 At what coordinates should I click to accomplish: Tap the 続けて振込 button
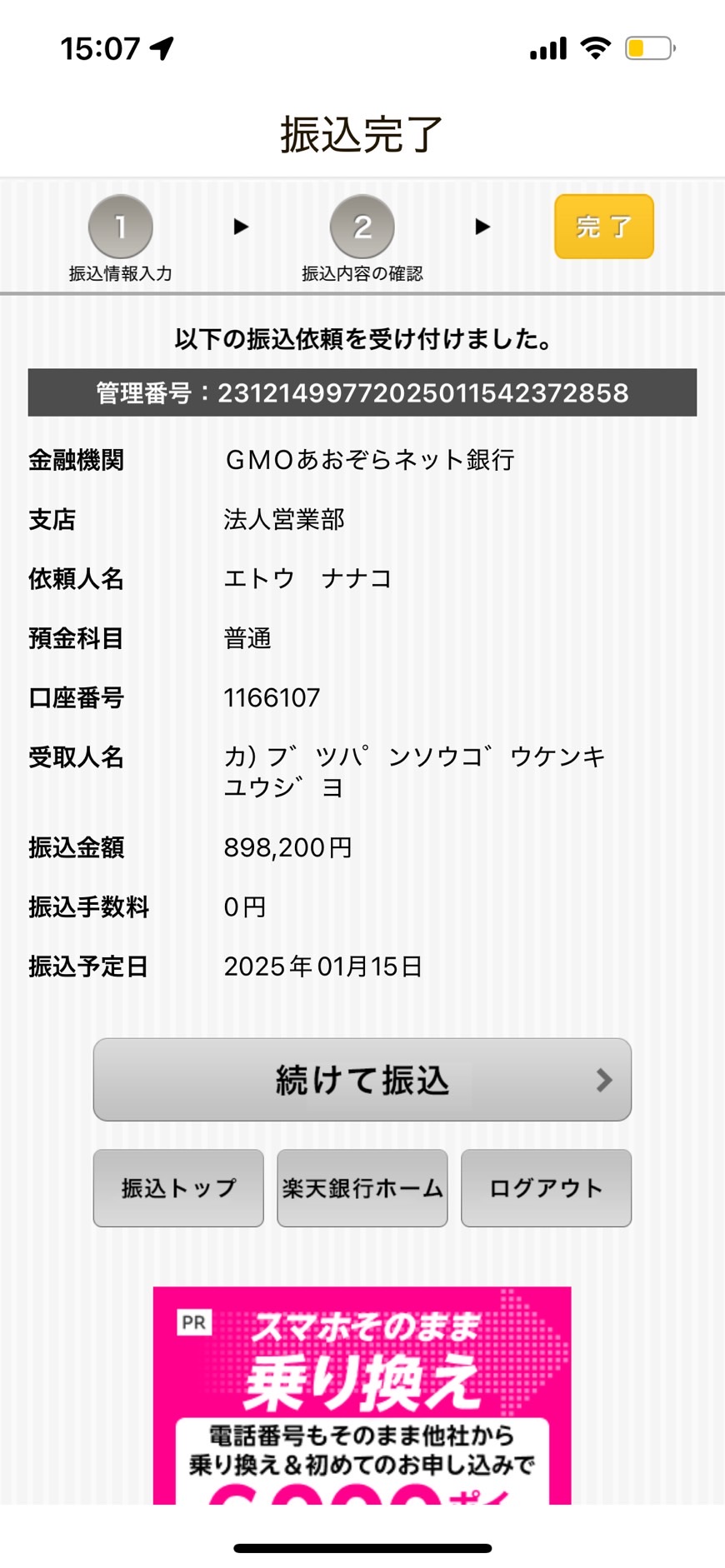coord(362,1079)
